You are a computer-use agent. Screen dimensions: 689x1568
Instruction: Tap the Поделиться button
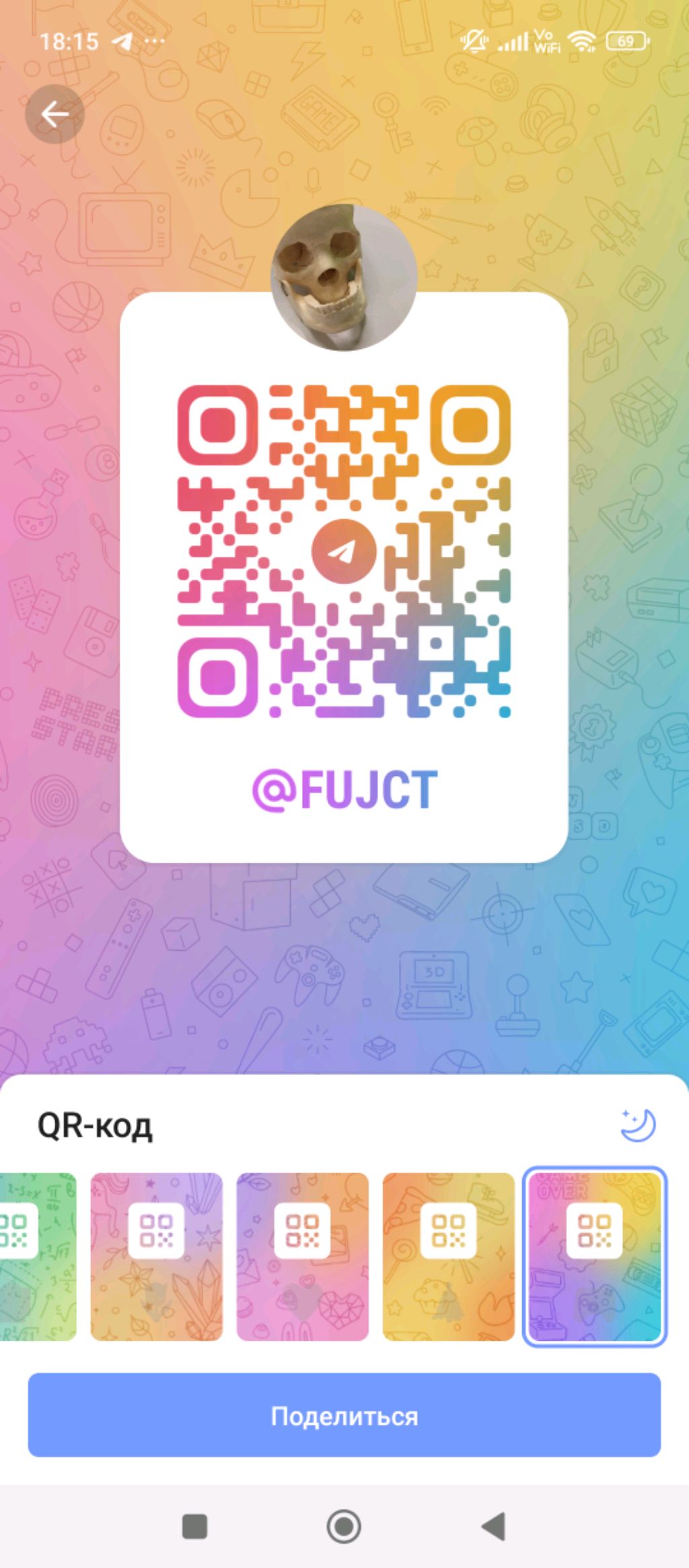click(344, 1415)
